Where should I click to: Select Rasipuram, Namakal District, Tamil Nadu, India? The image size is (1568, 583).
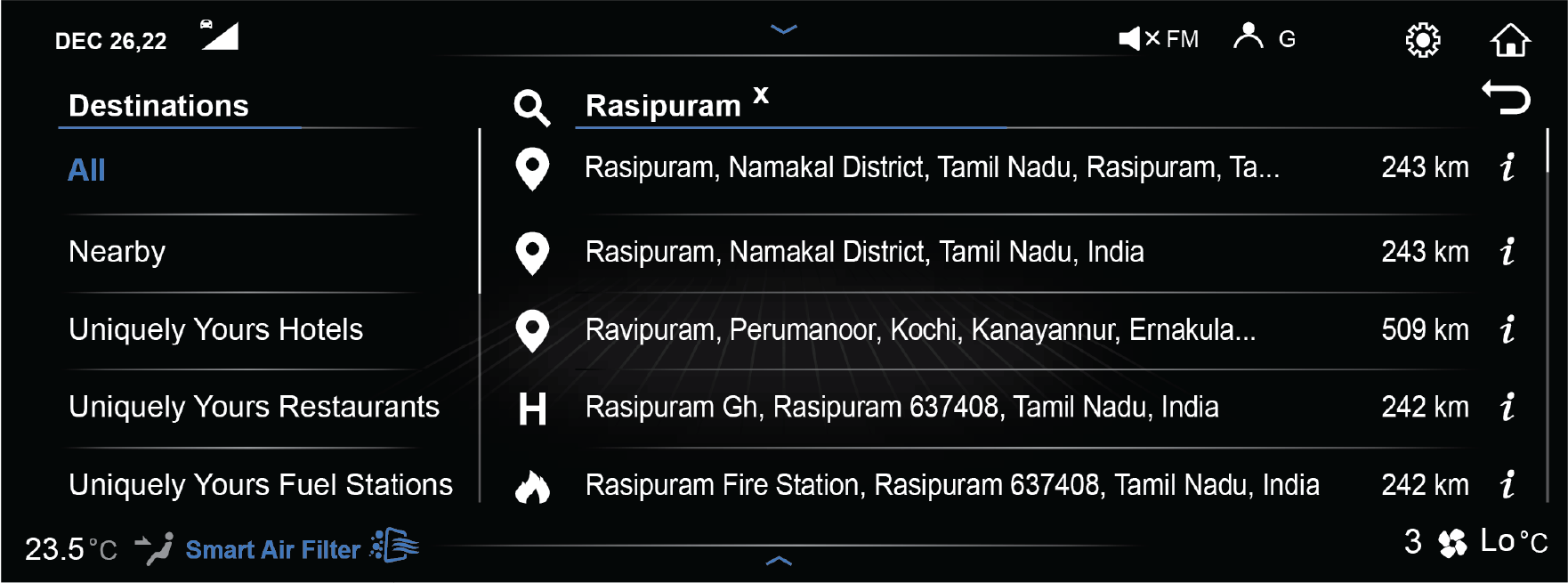coord(863,252)
